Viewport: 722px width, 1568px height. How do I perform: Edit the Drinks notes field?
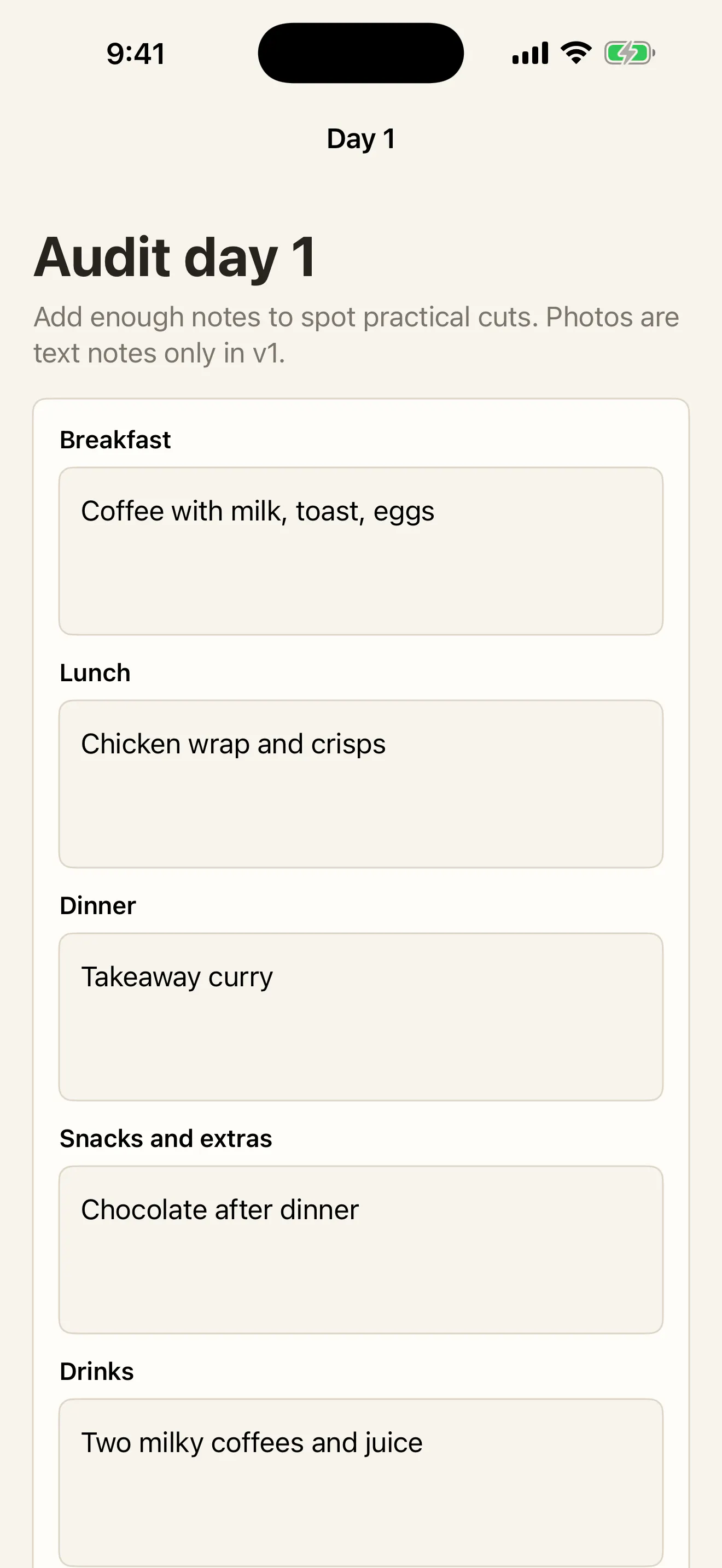[x=360, y=1483]
